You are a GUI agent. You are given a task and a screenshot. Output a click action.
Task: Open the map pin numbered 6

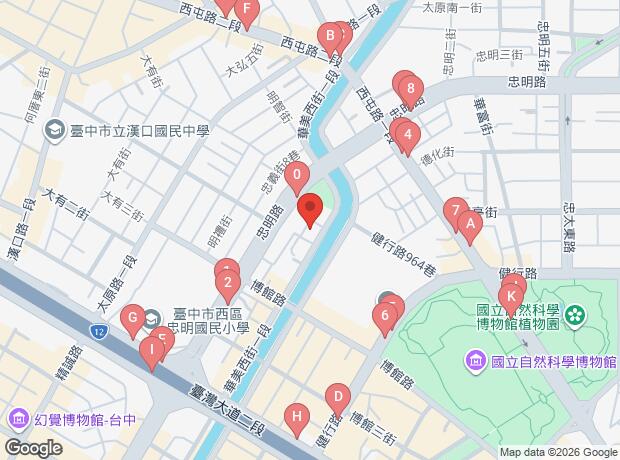tap(383, 317)
